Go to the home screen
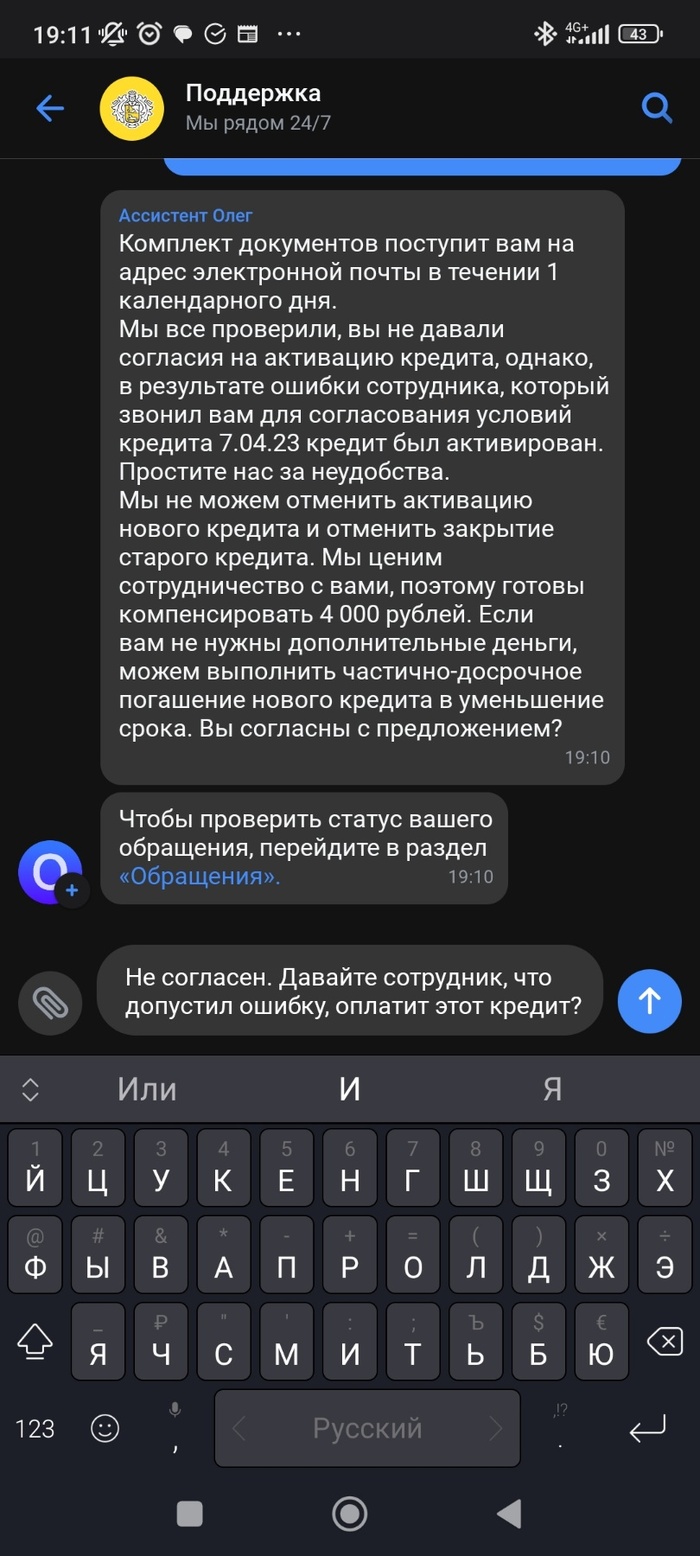Viewport: 700px width, 1556px height. pos(349,1514)
